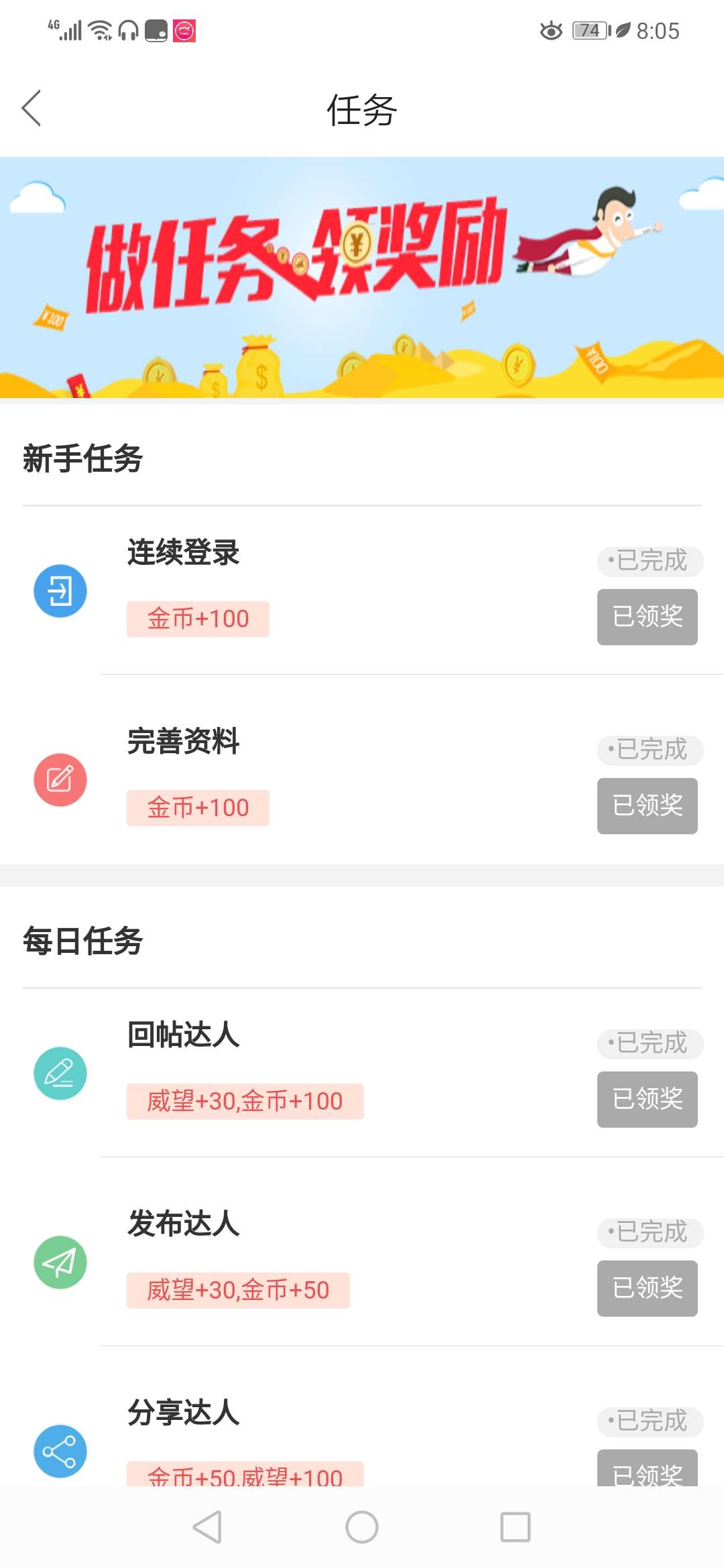Tap 已领奖 button for 发布达人
Image resolution: width=724 pixels, height=1568 pixels.
tap(647, 1289)
